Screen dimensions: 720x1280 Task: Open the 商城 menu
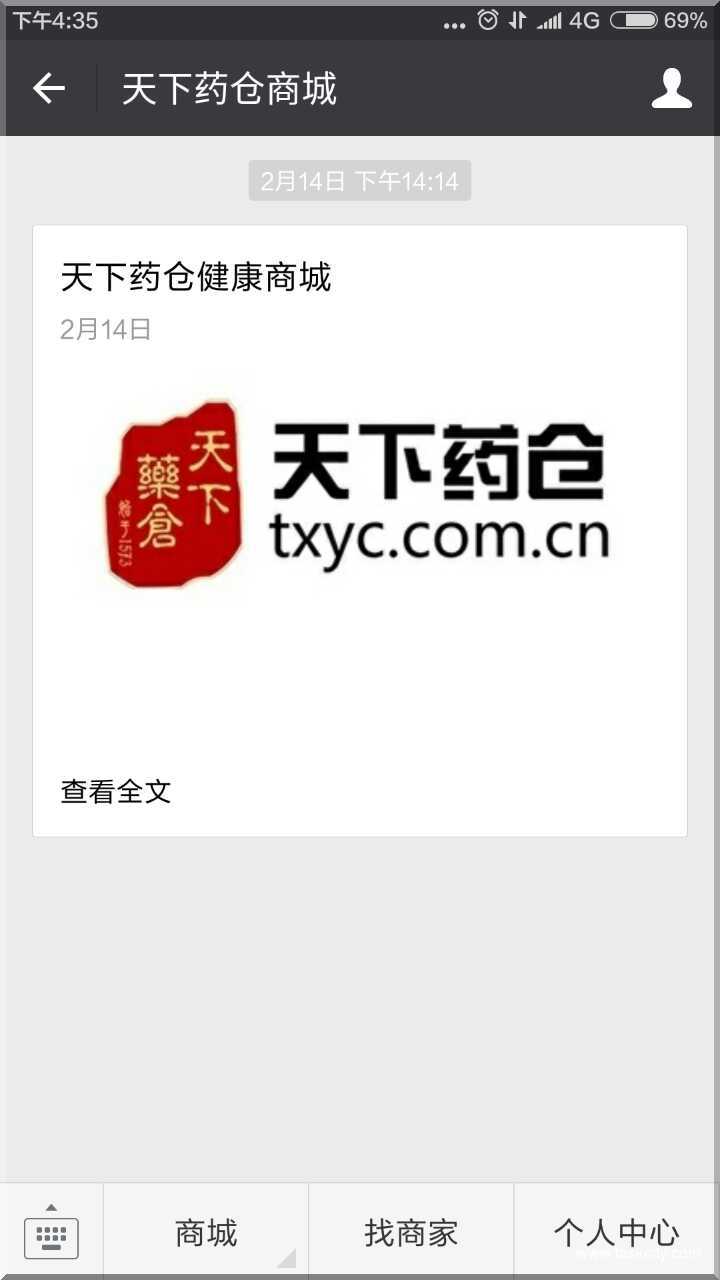pyautogui.click(x=206, y=1233)
